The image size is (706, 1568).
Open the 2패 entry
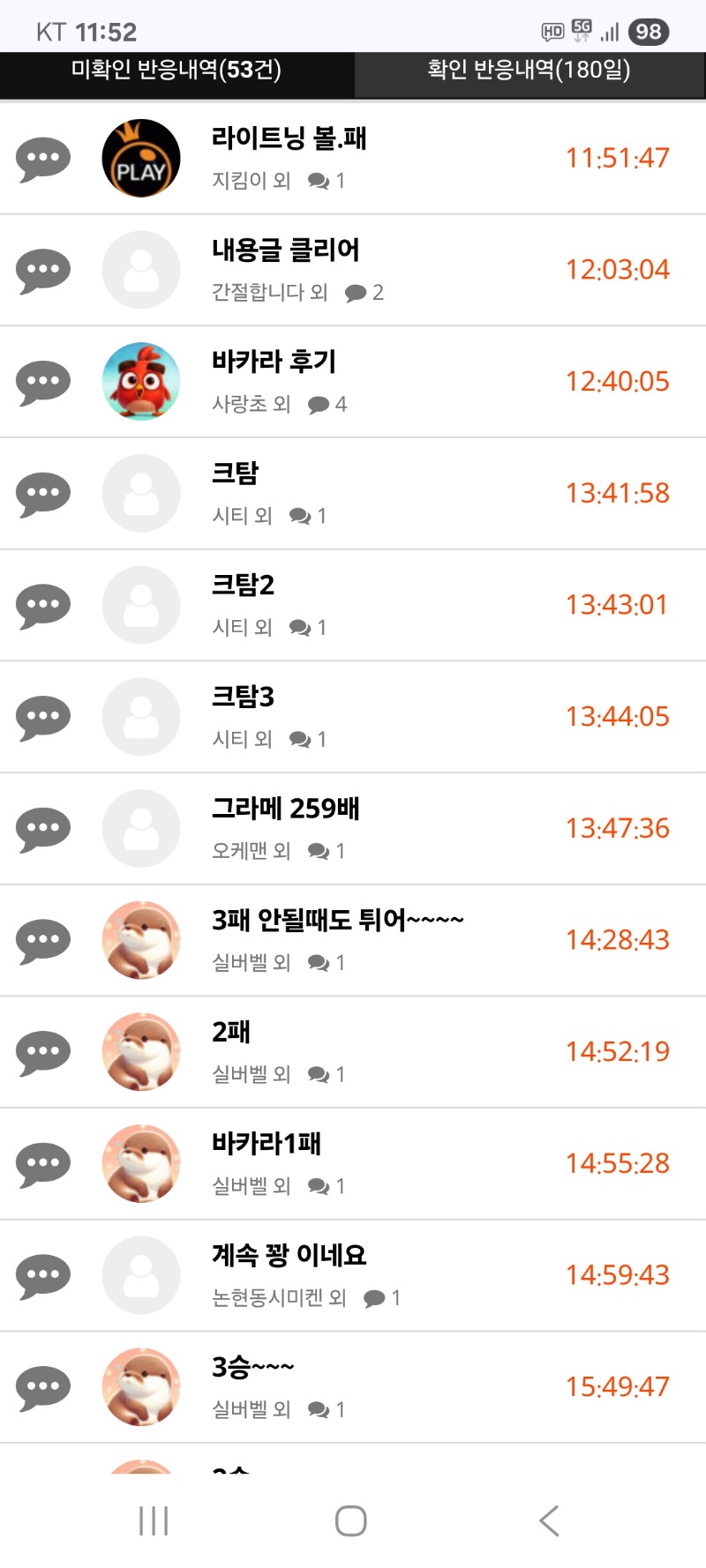click(353, 1052)
